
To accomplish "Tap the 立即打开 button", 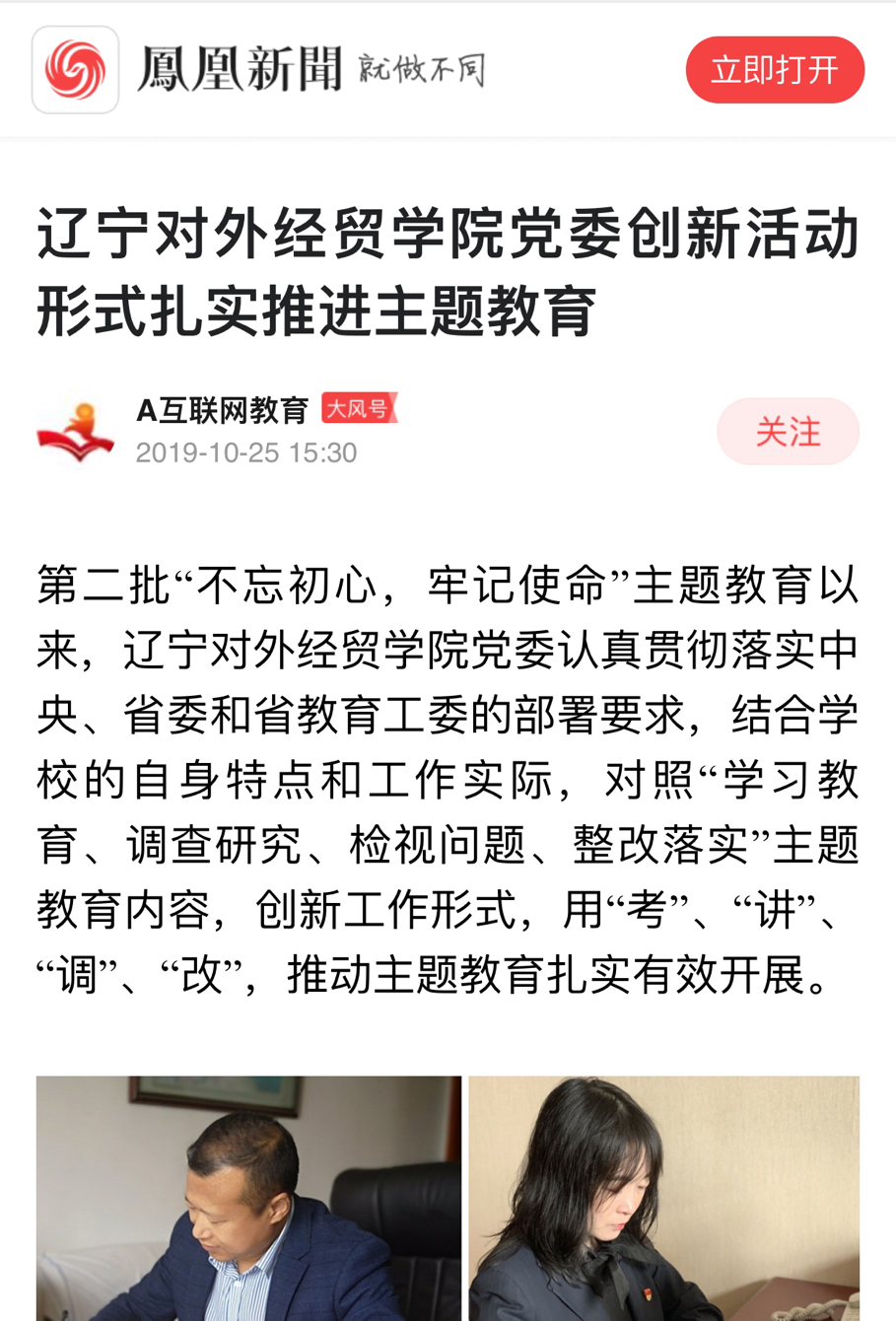I will pyautogui.click(x=775, y=70).
